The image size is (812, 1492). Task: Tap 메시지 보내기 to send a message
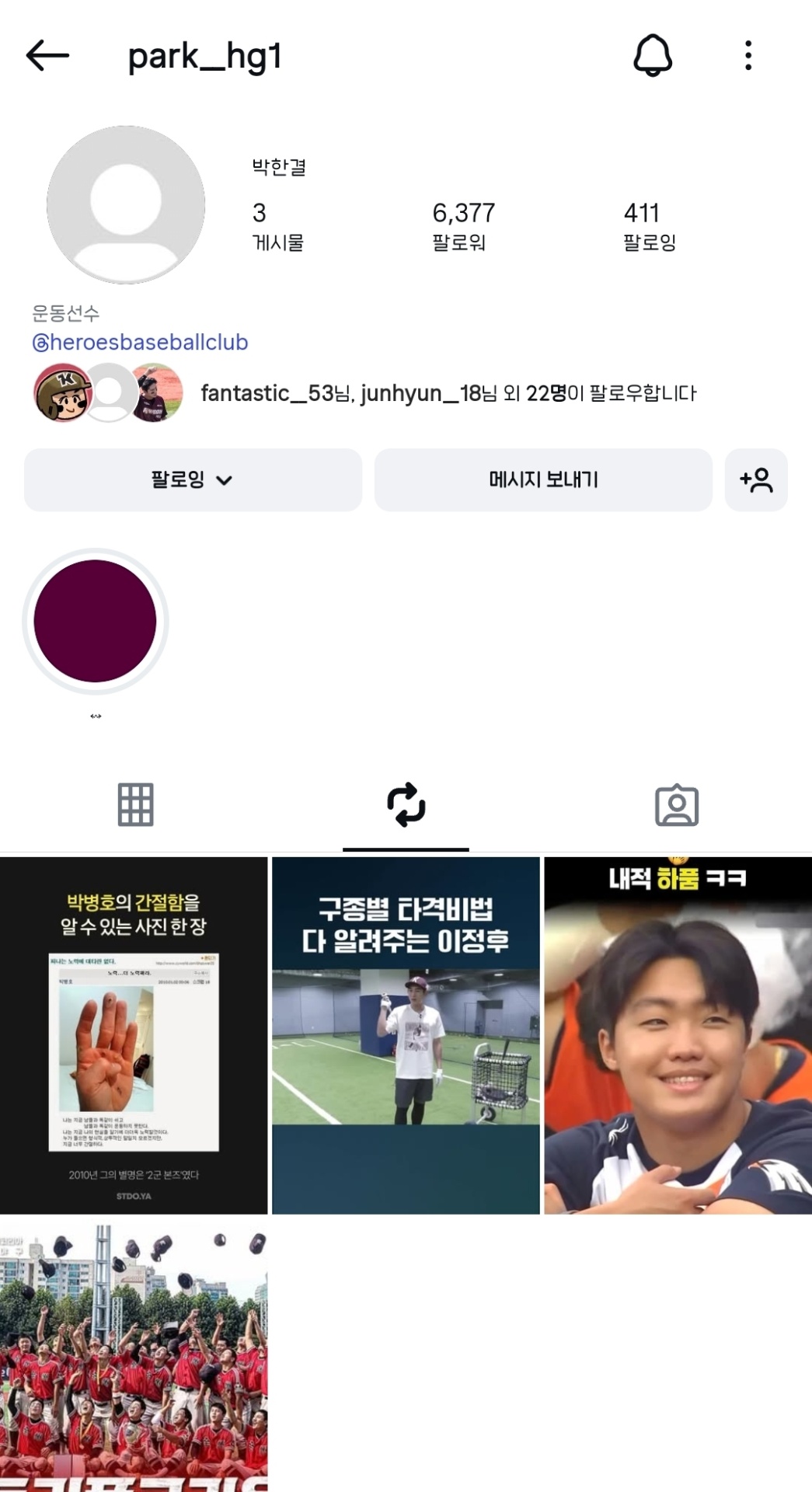543,479
